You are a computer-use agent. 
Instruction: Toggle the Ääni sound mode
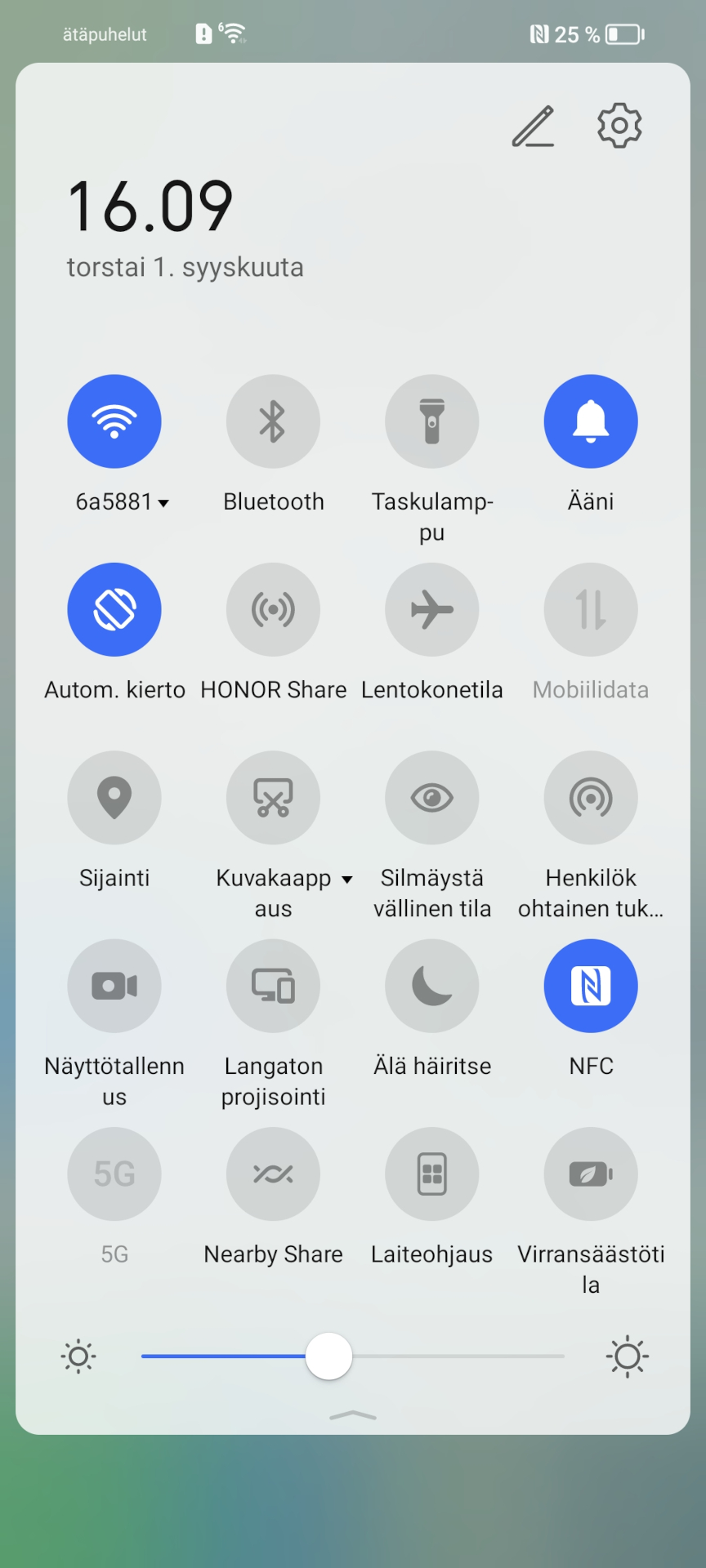[x=591, y=421]
